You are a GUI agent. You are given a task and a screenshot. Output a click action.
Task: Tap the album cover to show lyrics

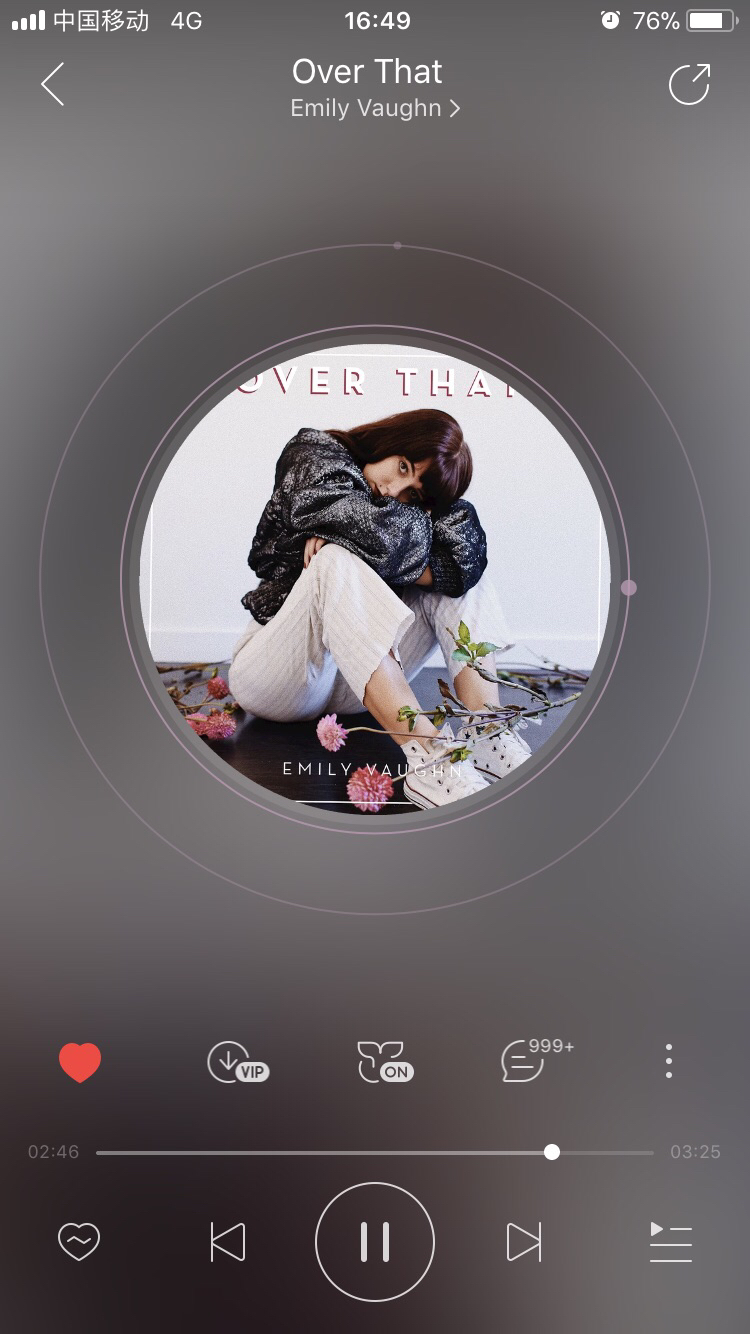click(375, 578)
